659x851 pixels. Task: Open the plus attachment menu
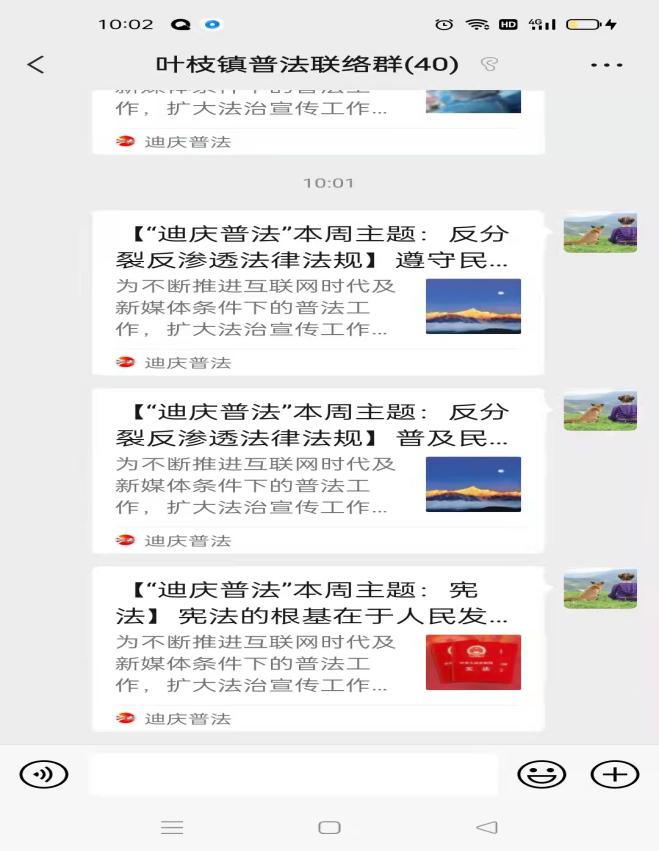pos(614,774)
